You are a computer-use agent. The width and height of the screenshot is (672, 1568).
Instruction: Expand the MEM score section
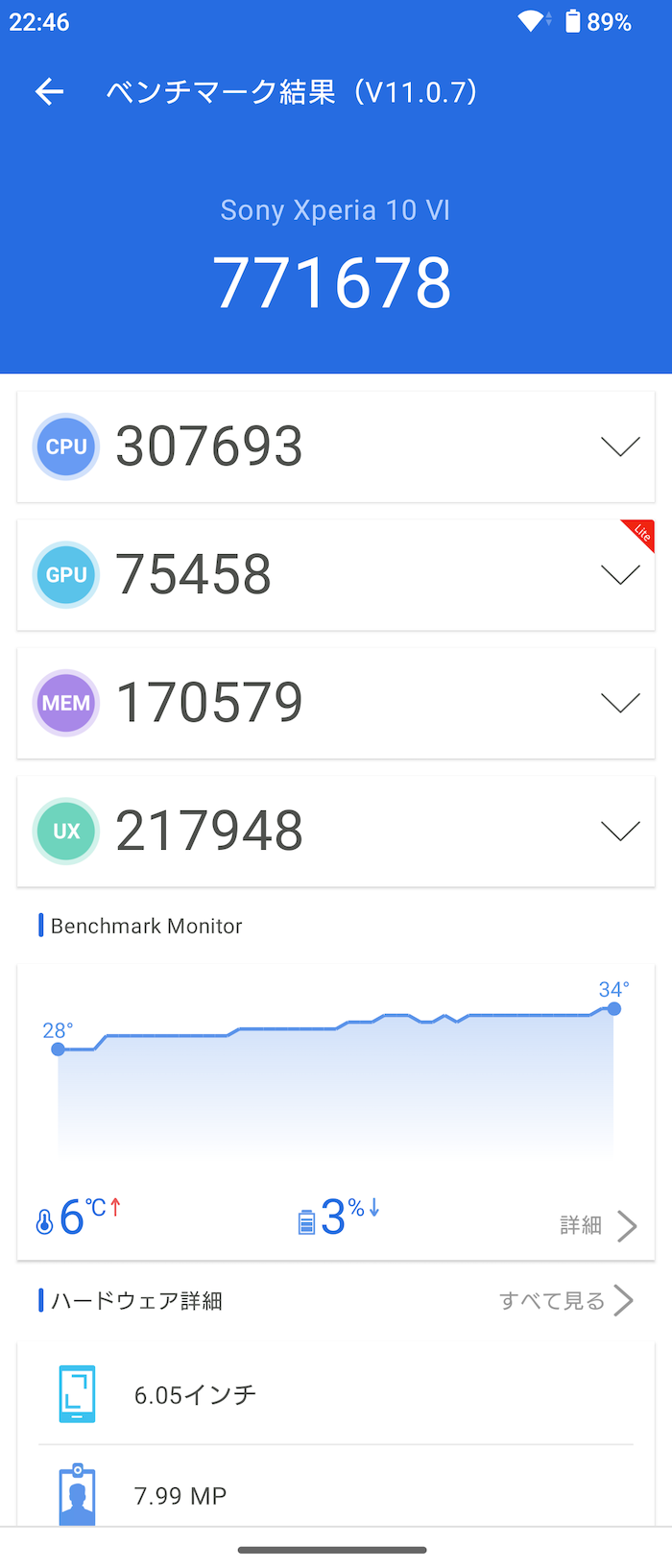[x=619, y=703]
